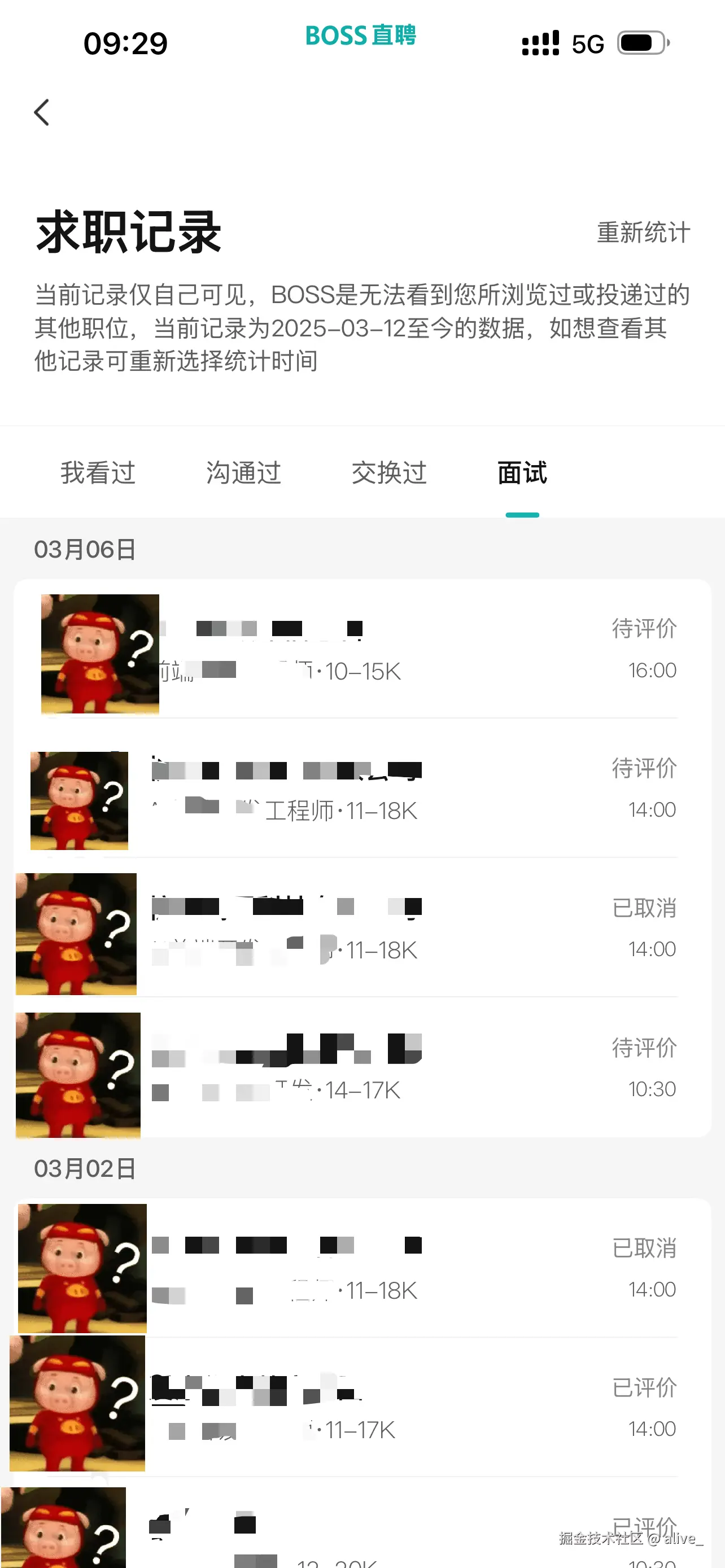Open the 交换过 tab

389,473
